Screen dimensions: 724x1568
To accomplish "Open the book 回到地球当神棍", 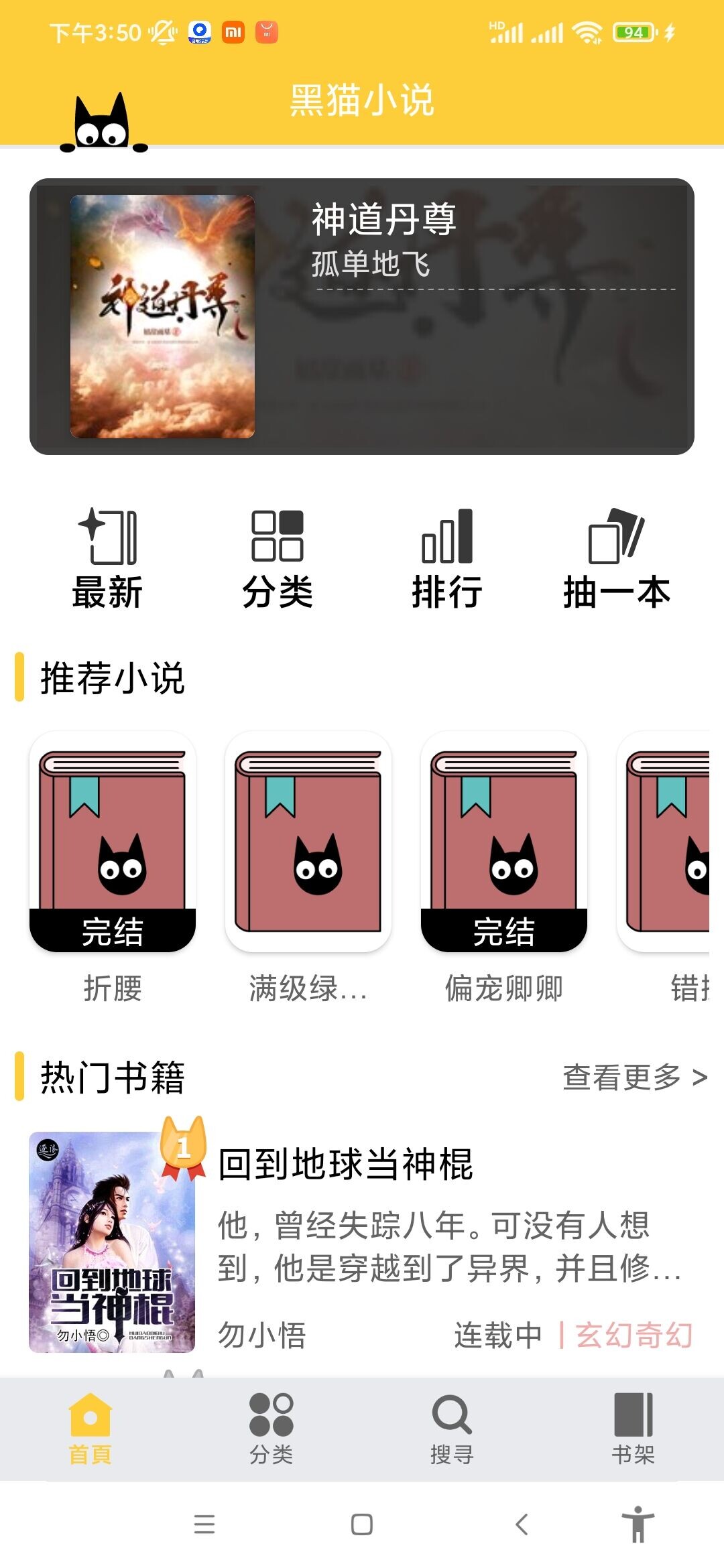I will (x=346, y=1165).
